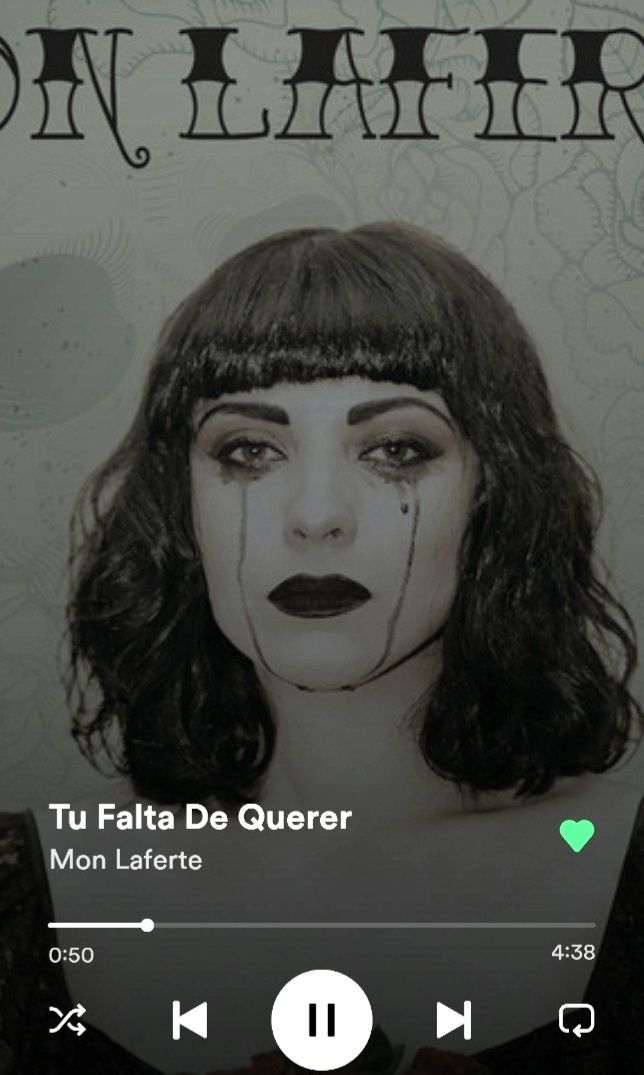
Task: Remove the song from liked songs
Action: coord(576,835)
